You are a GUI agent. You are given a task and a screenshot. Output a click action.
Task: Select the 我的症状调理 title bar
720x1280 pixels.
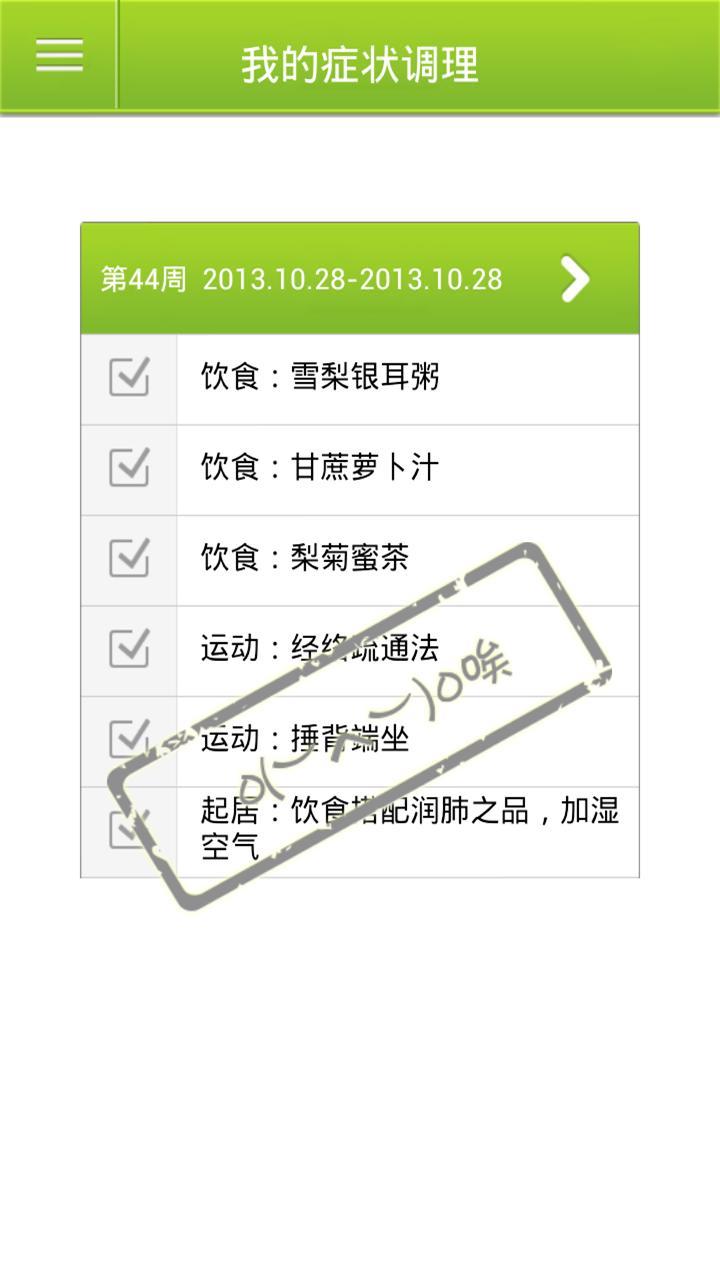(360, 60)
